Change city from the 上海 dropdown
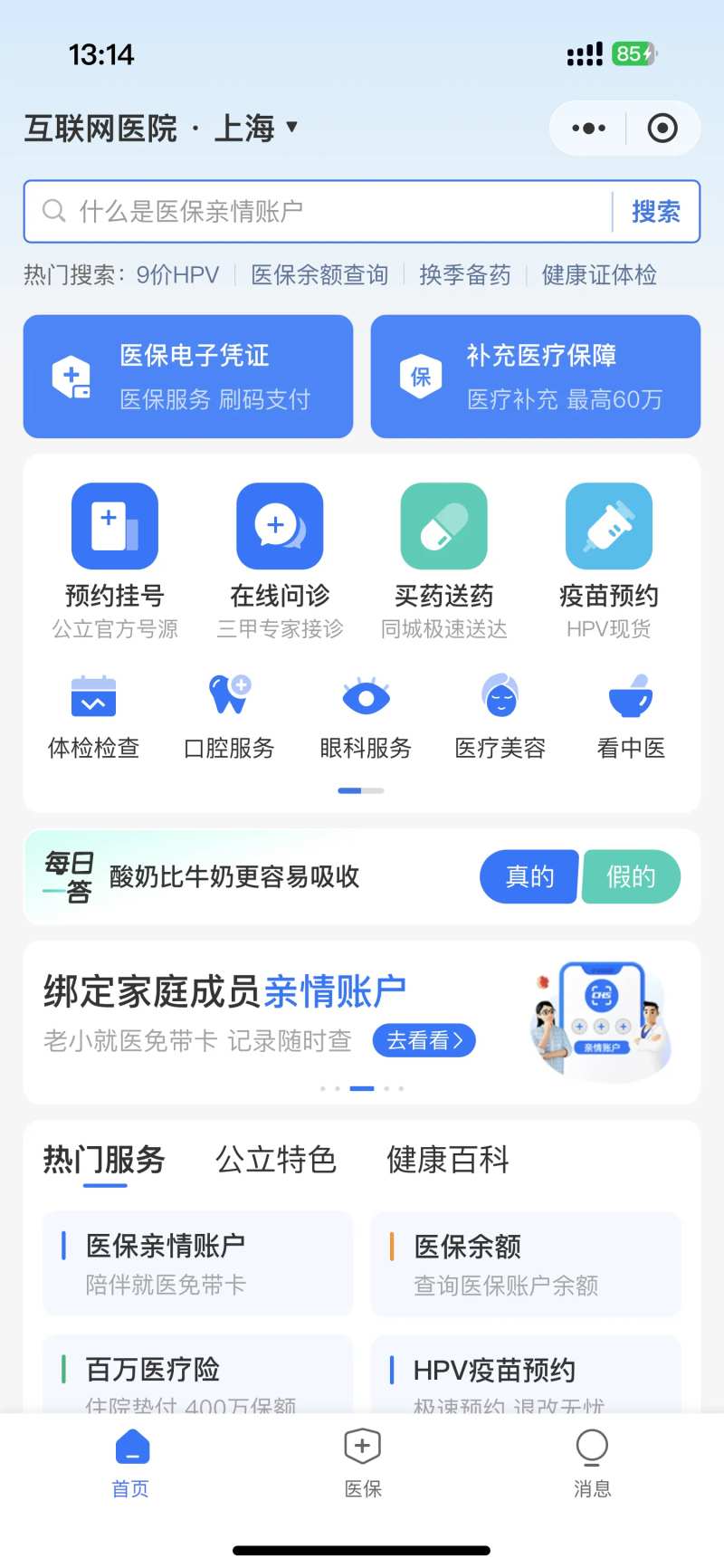The width and height of the screenshot is (724, 1568). (x=256, y=129)
